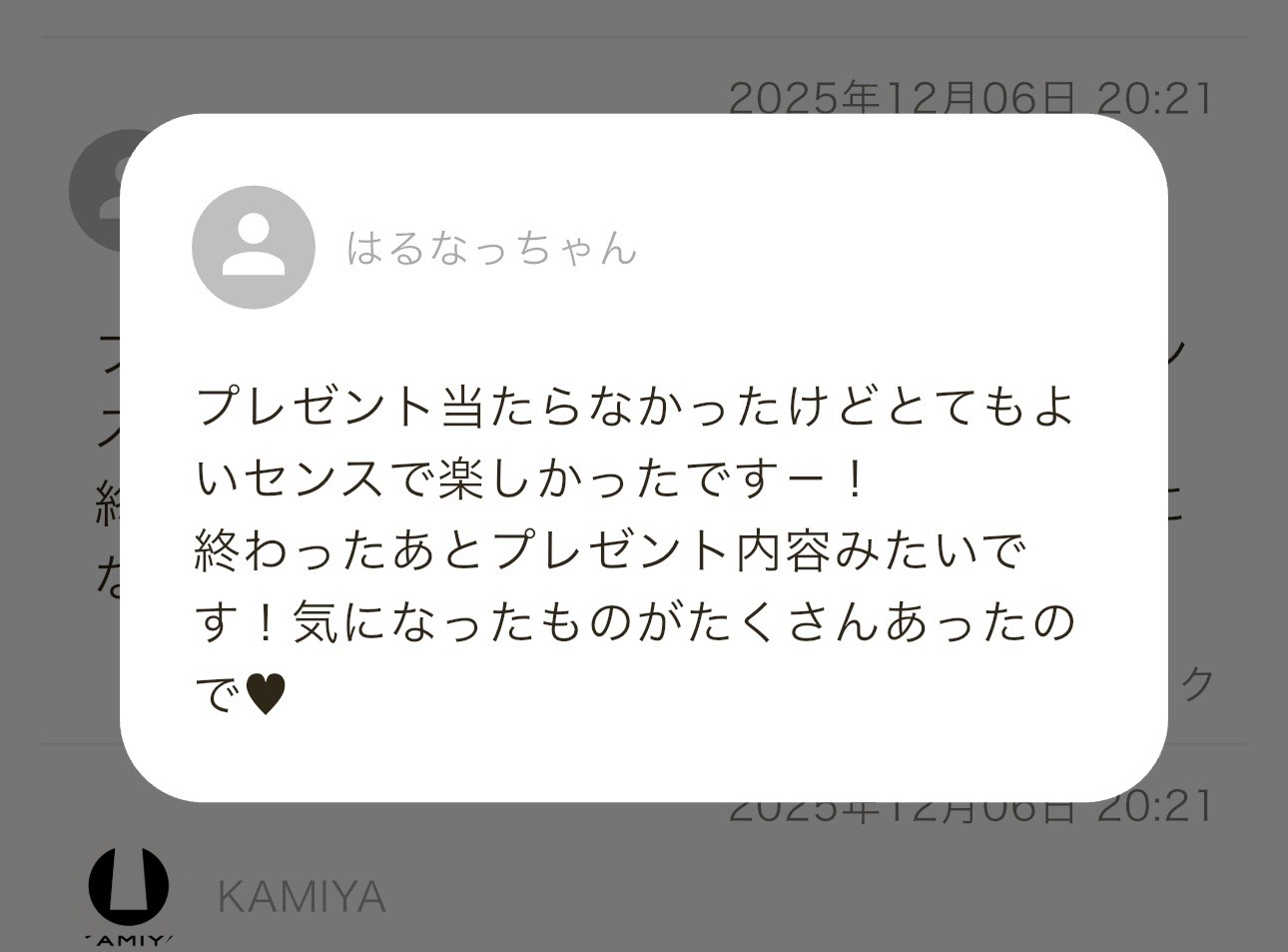1288x952 pixels.
Task: Open はるなっちゃん's profile avatar in popup
Action: [254, 248]
